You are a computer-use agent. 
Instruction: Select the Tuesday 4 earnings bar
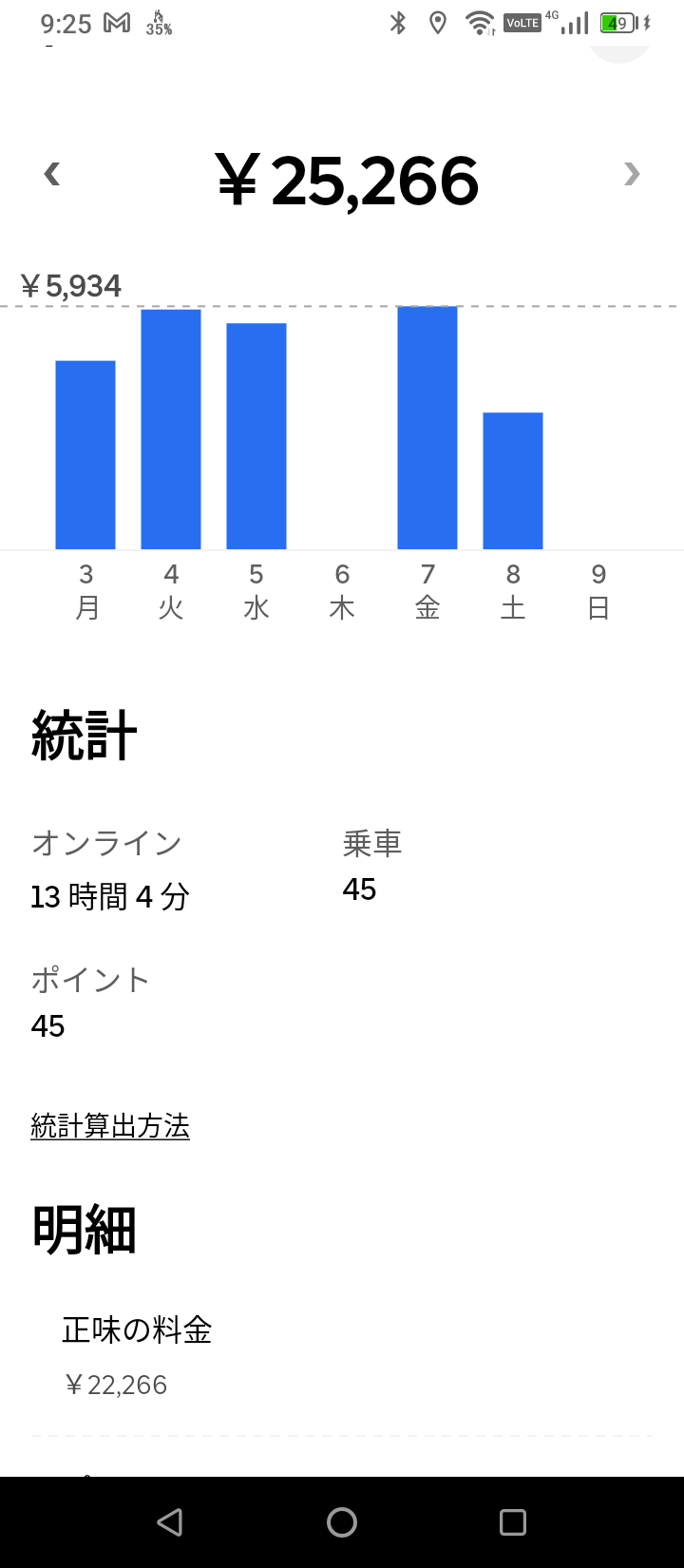tap(171, 429)
